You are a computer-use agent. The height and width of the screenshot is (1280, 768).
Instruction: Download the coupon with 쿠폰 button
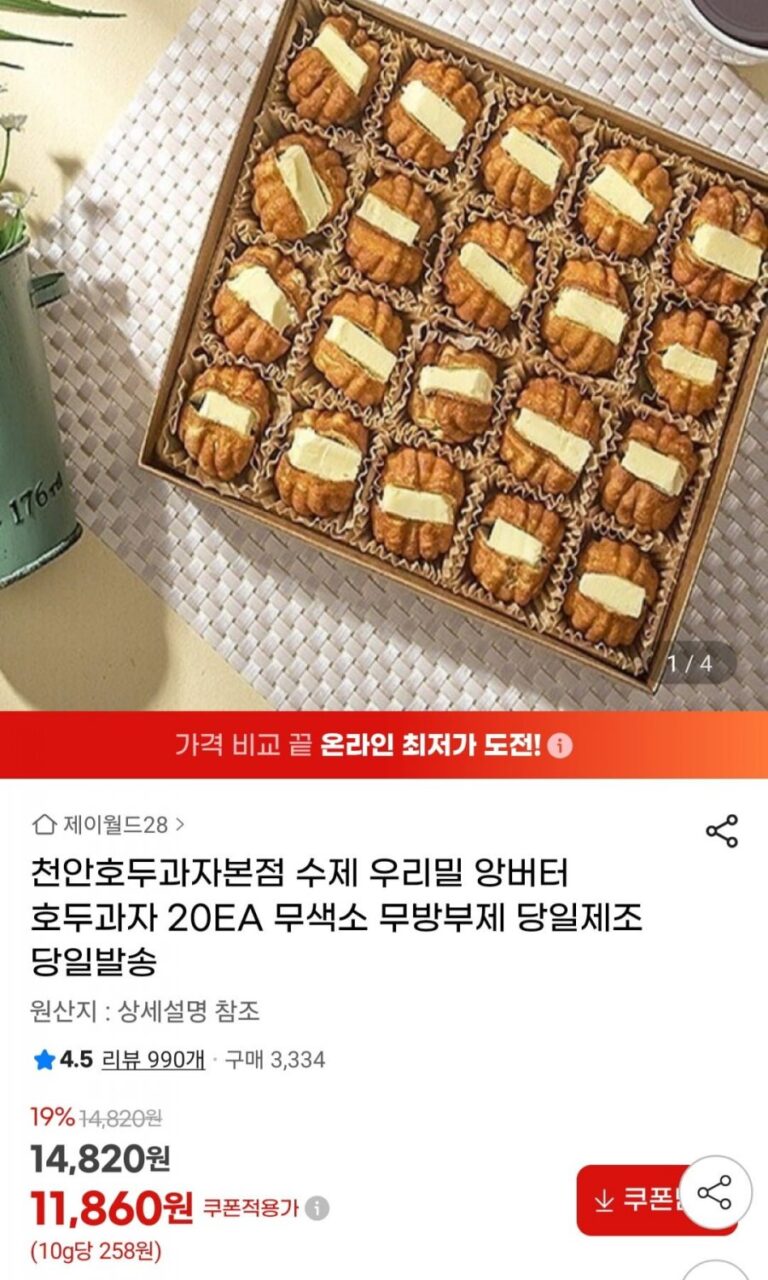[x=630, y=1199]
